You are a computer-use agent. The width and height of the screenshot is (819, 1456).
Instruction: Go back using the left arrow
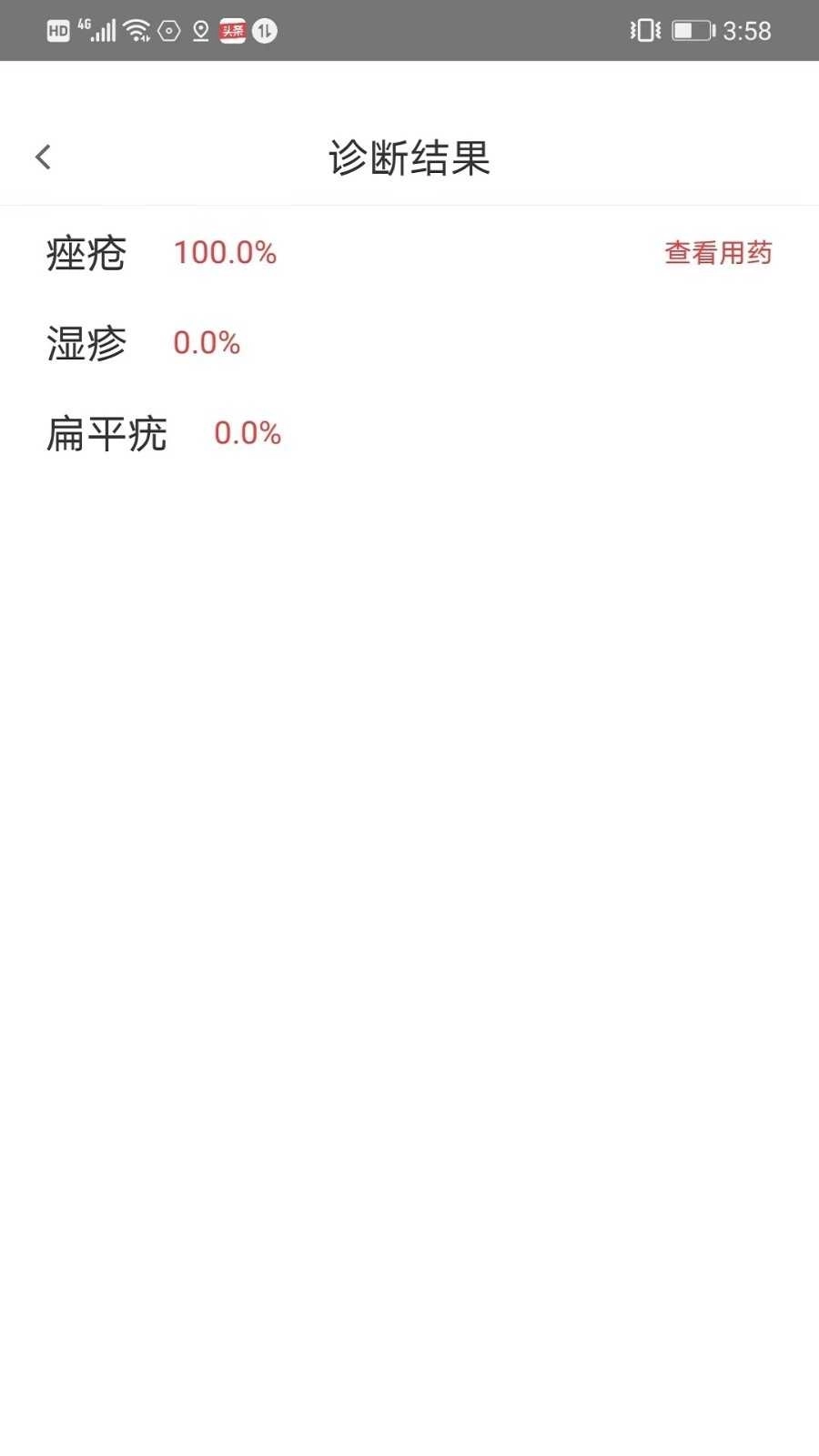(43, 156)
